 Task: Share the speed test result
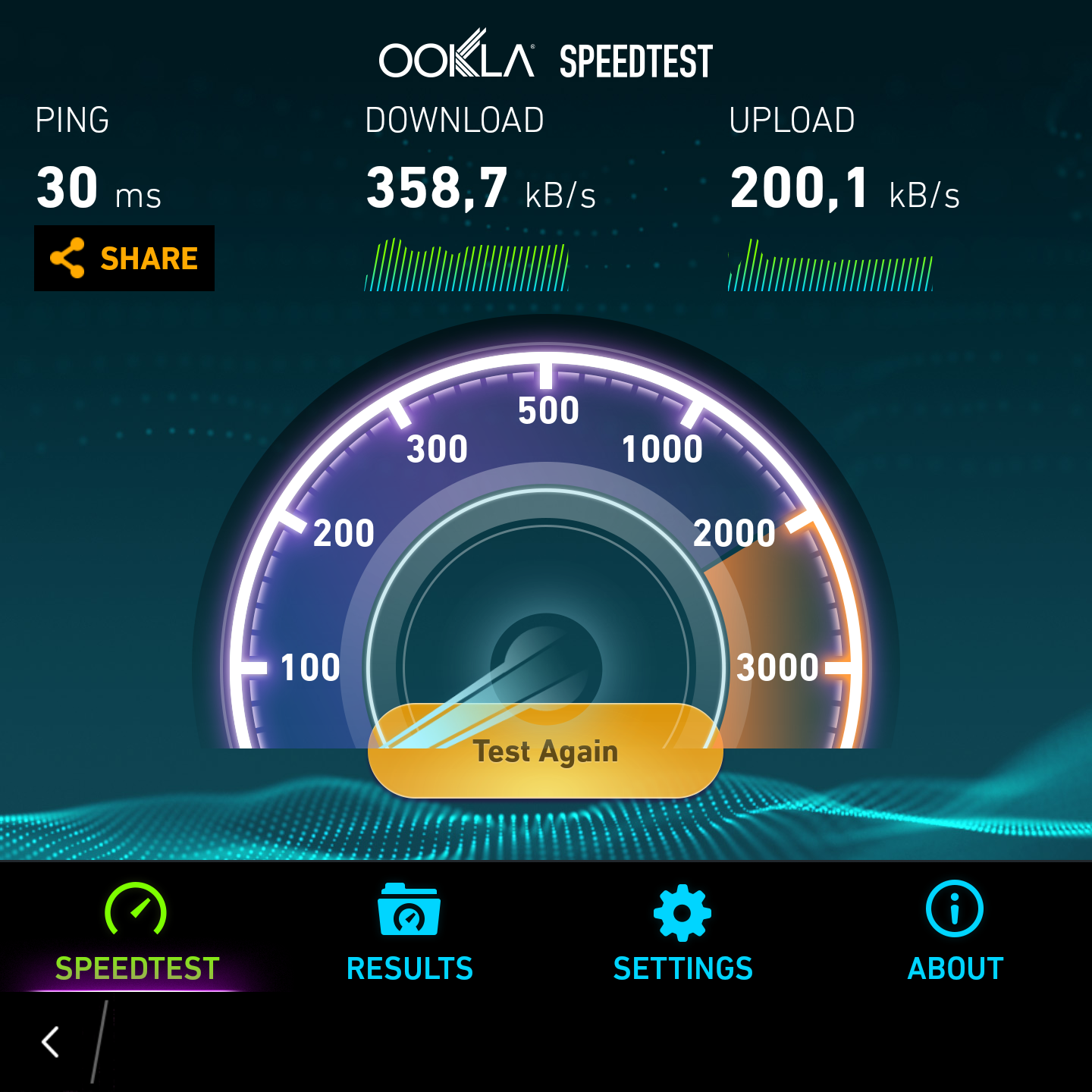click(124, 259)
